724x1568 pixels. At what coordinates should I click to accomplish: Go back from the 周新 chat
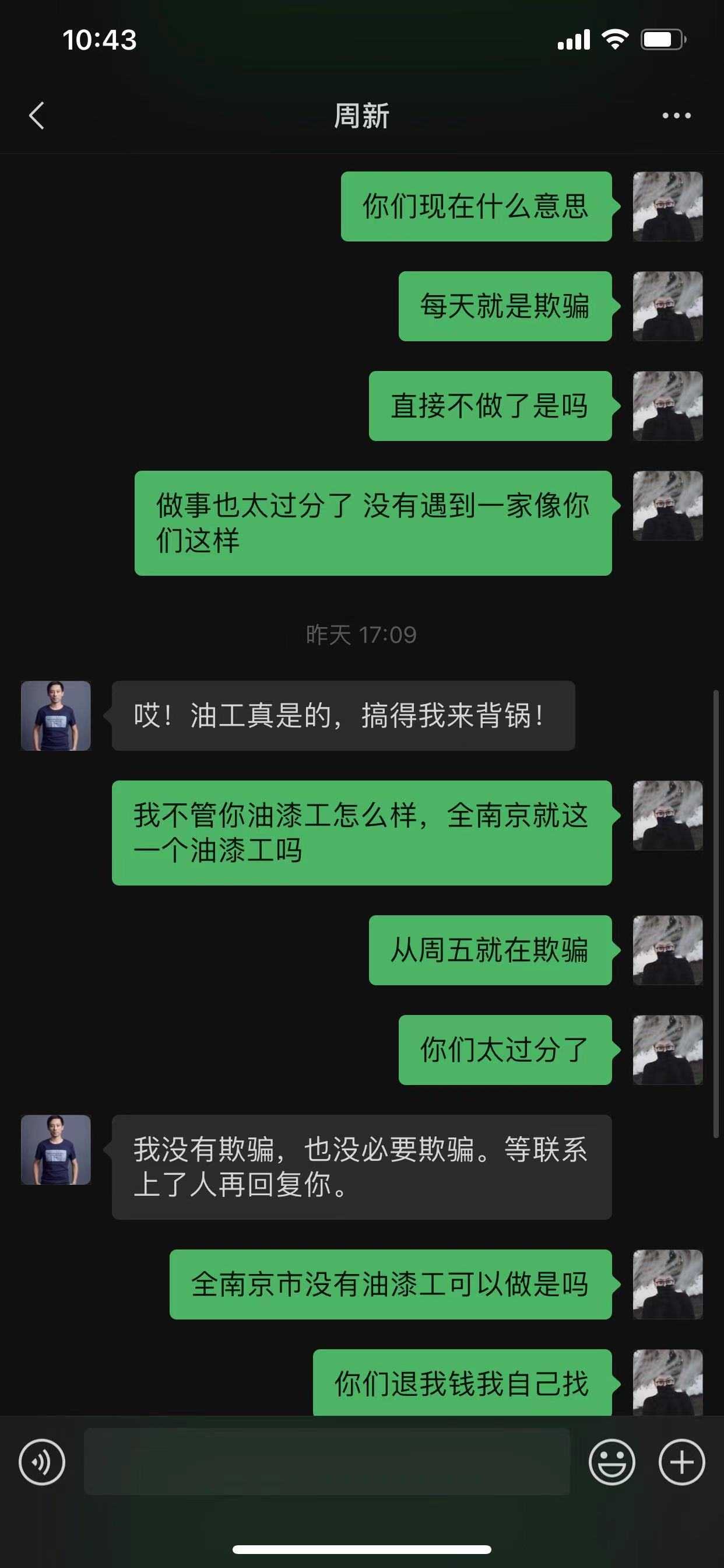tap(37, 116)
